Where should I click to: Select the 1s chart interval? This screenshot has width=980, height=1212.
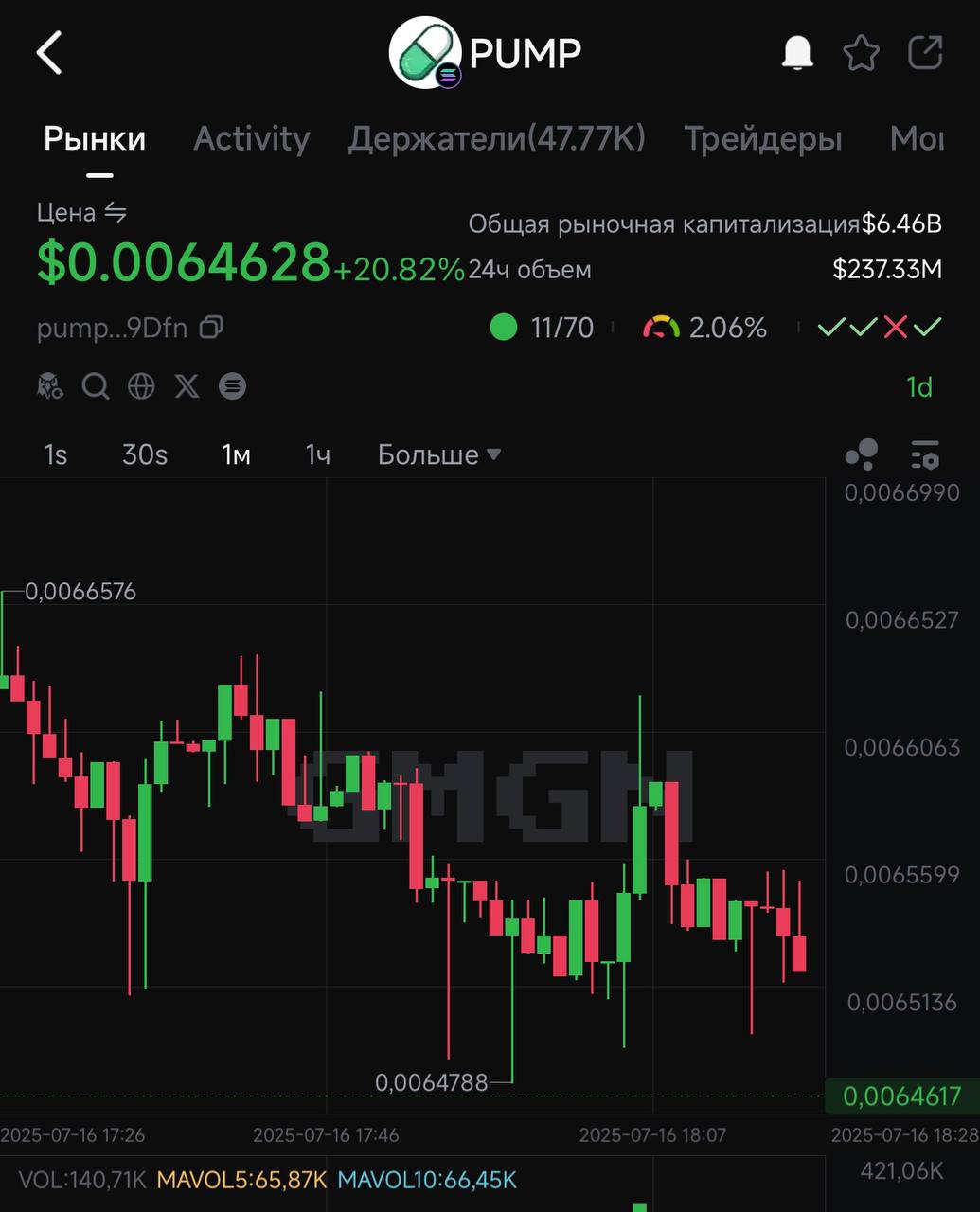tap(56, 455)
